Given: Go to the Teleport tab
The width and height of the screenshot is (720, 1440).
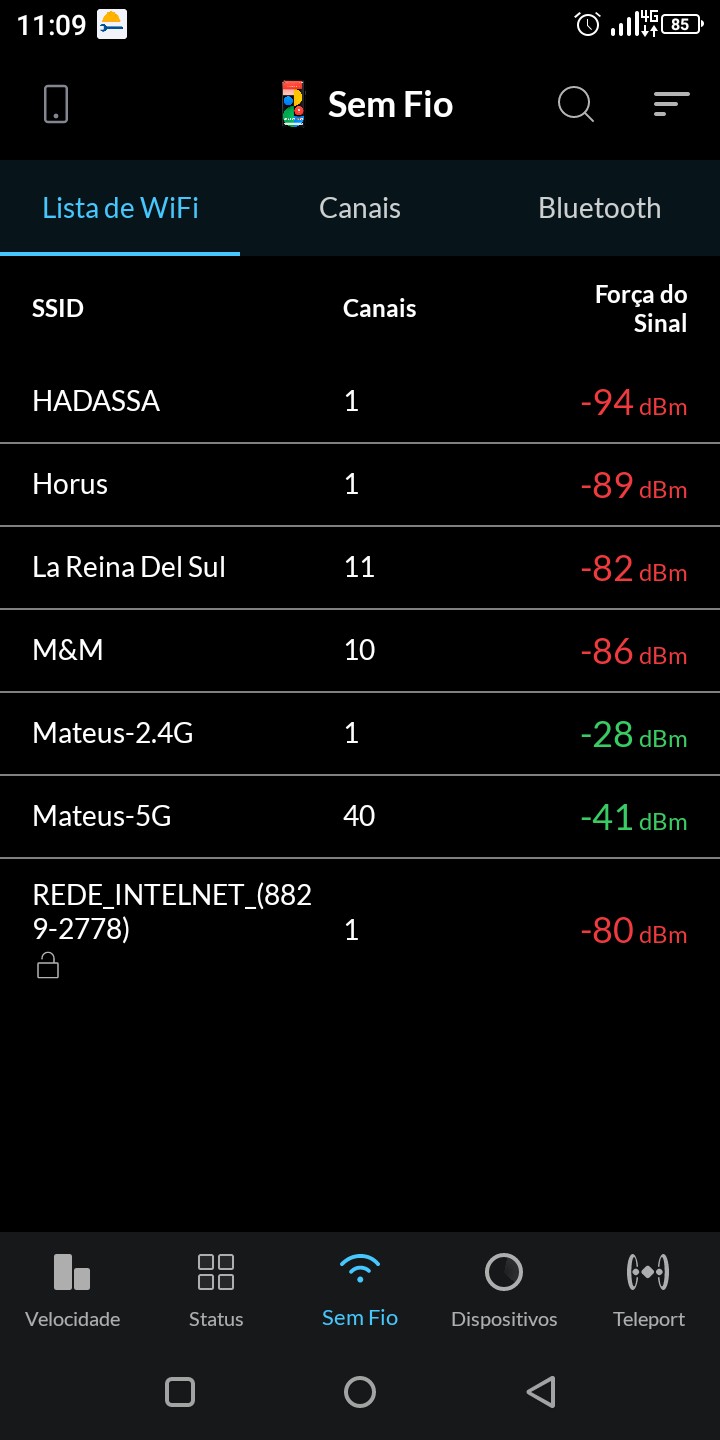Looking at the screenshot, I should [x=648, y=1290].
